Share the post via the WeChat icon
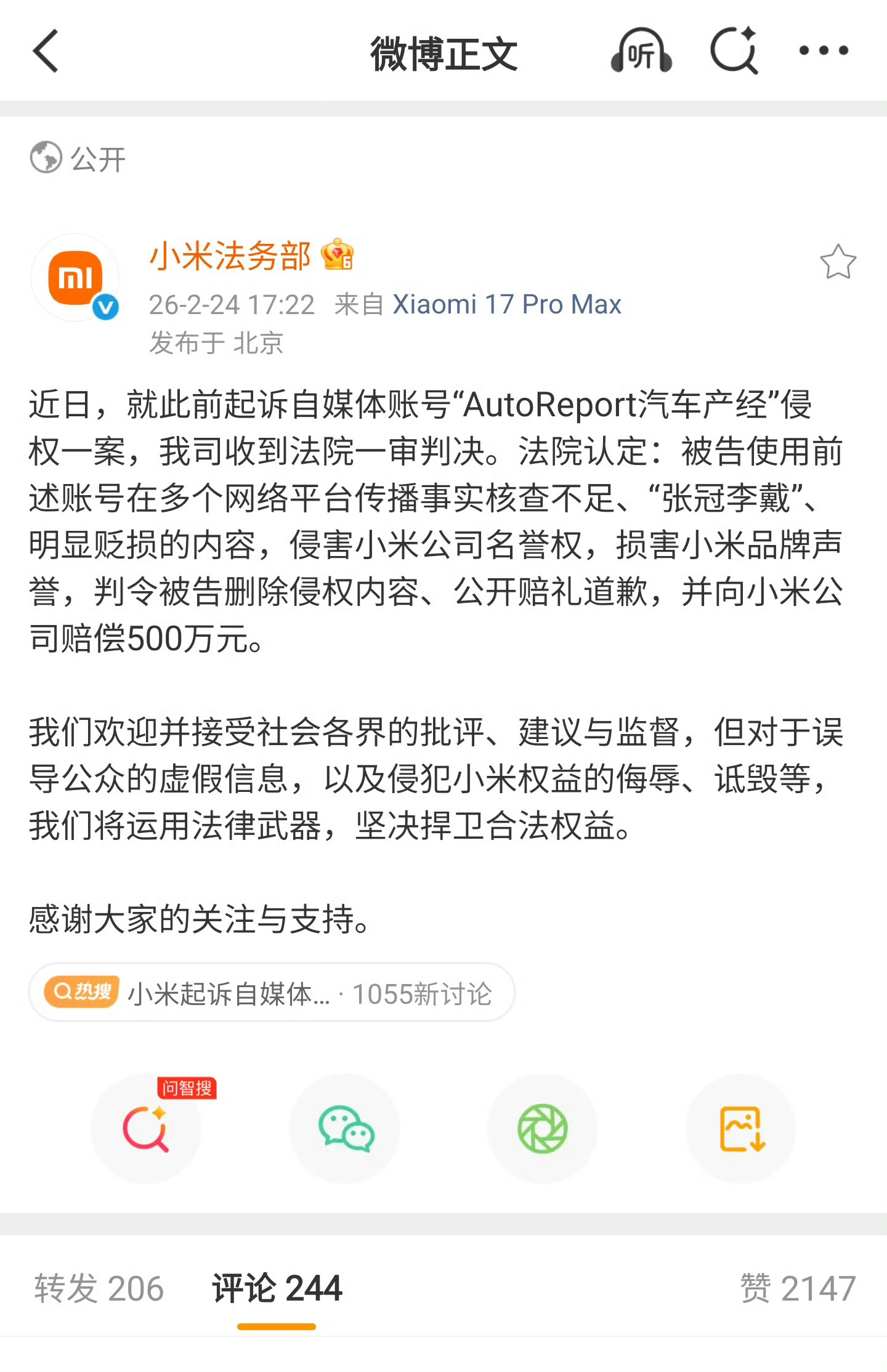 coord(345,1129)
